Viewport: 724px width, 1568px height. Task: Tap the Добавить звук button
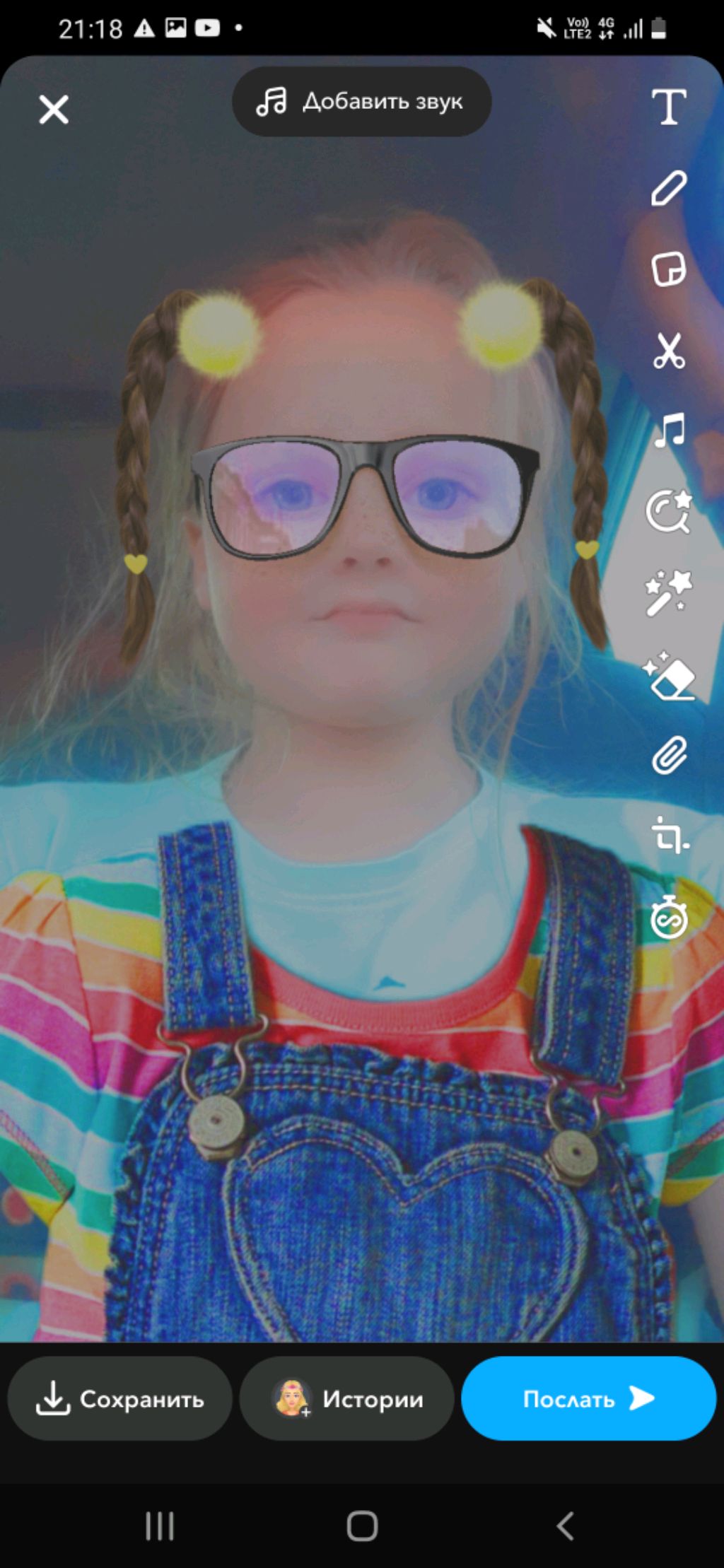coord(361,102)
